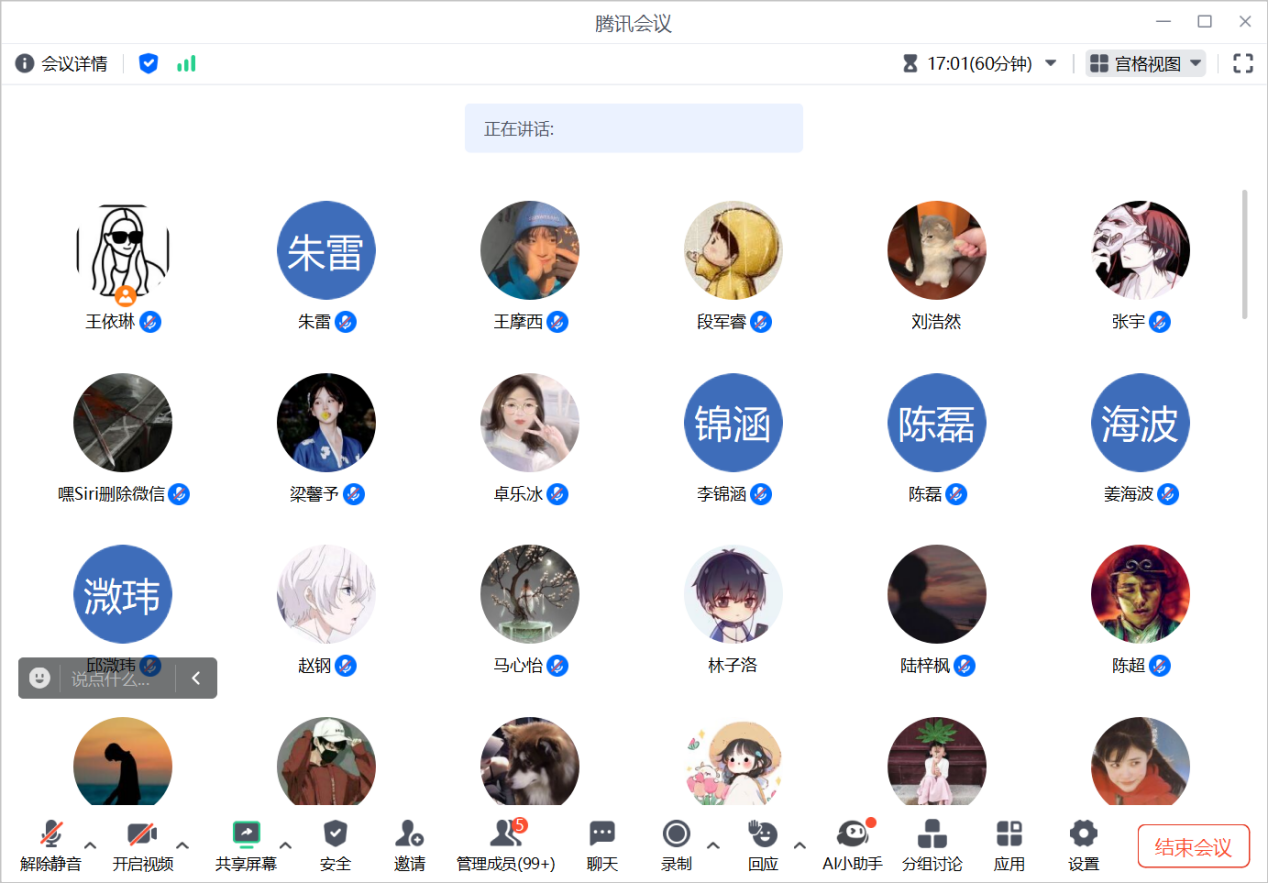Open 会议详情 meeting info
Viewport: 1268px width, 883px height.
(x=62, y=64)
